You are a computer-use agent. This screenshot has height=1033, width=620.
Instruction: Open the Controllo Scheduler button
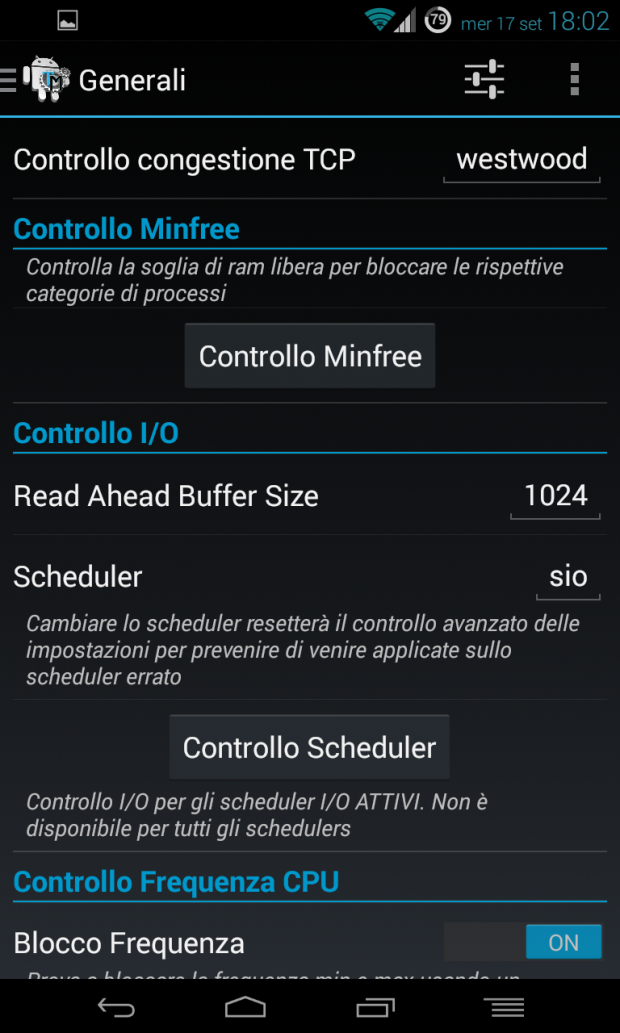click(x=310, y=747)
